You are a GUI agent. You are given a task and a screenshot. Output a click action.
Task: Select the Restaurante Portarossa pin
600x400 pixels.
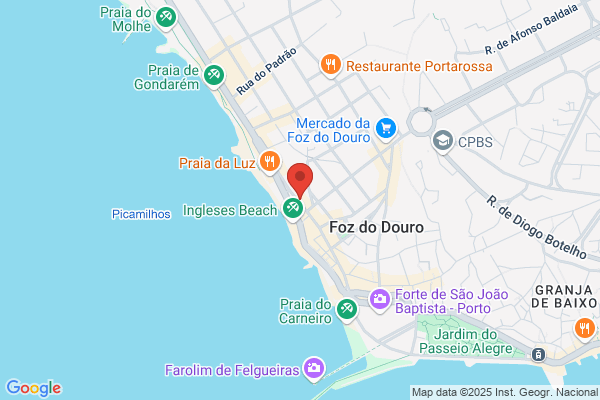click(x=331, y=65)
